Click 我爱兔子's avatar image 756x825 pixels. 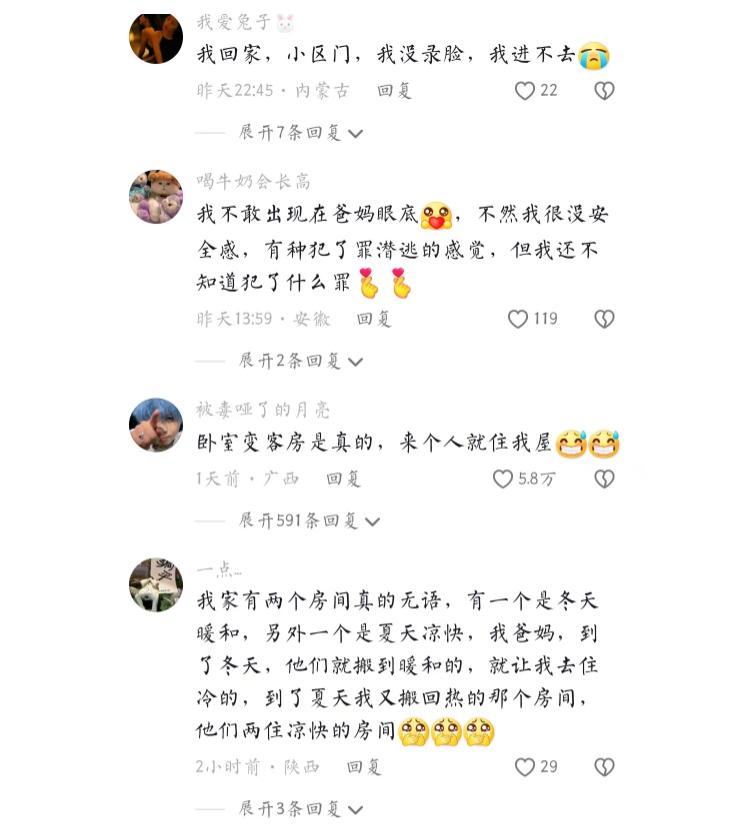156,37
